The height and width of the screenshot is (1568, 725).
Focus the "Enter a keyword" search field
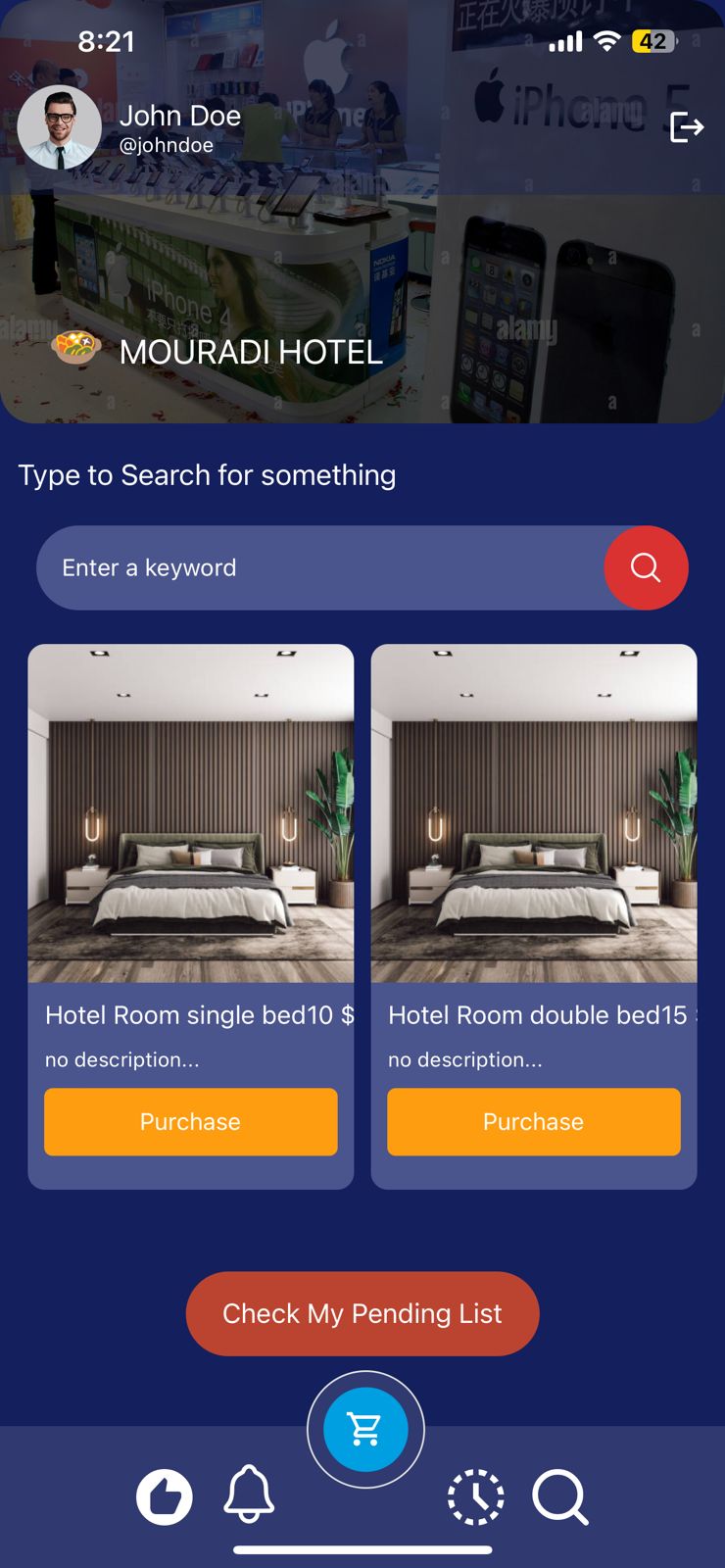[x=318, y=568]
